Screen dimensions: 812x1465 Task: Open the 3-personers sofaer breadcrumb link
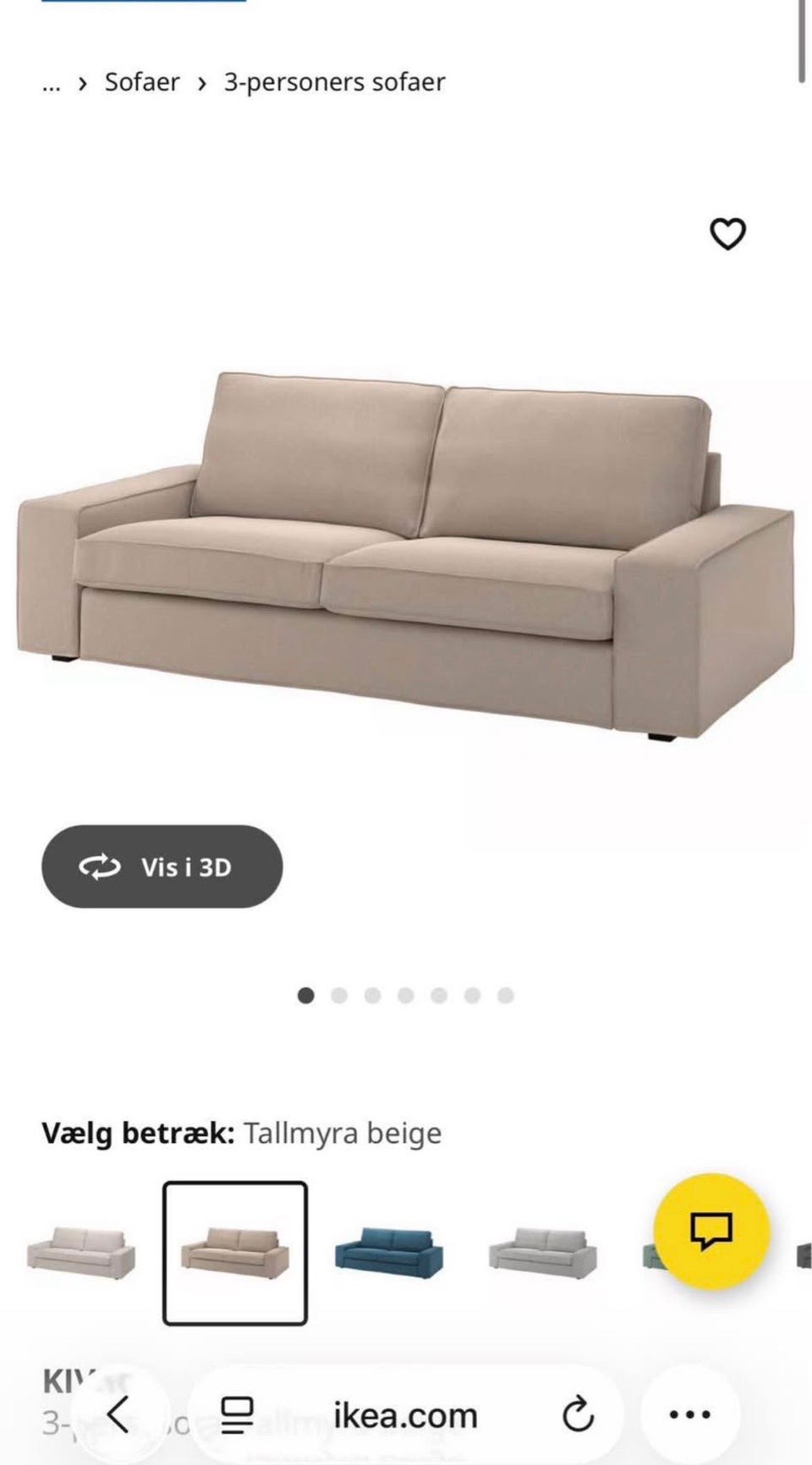[335, 81]
